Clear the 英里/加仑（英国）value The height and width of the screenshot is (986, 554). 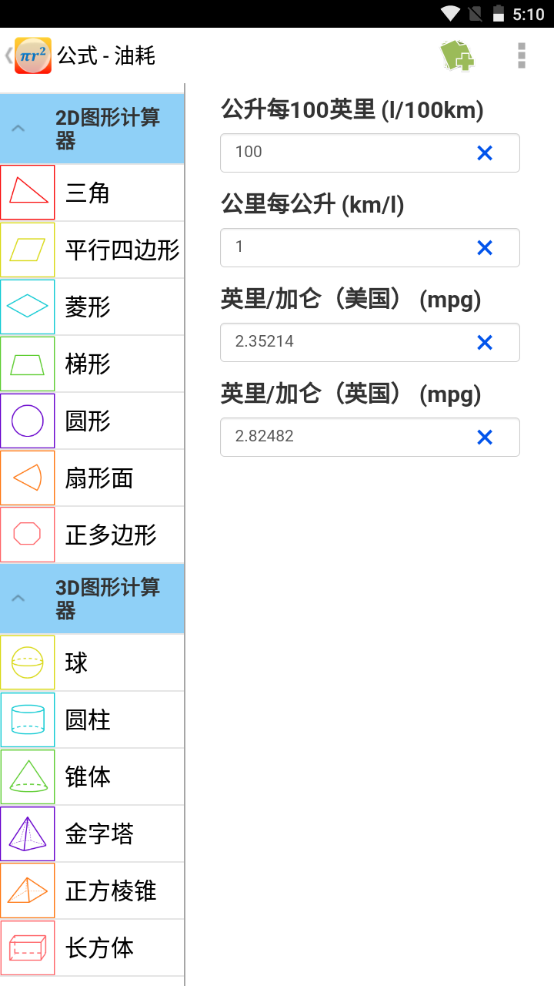(484, 437)
